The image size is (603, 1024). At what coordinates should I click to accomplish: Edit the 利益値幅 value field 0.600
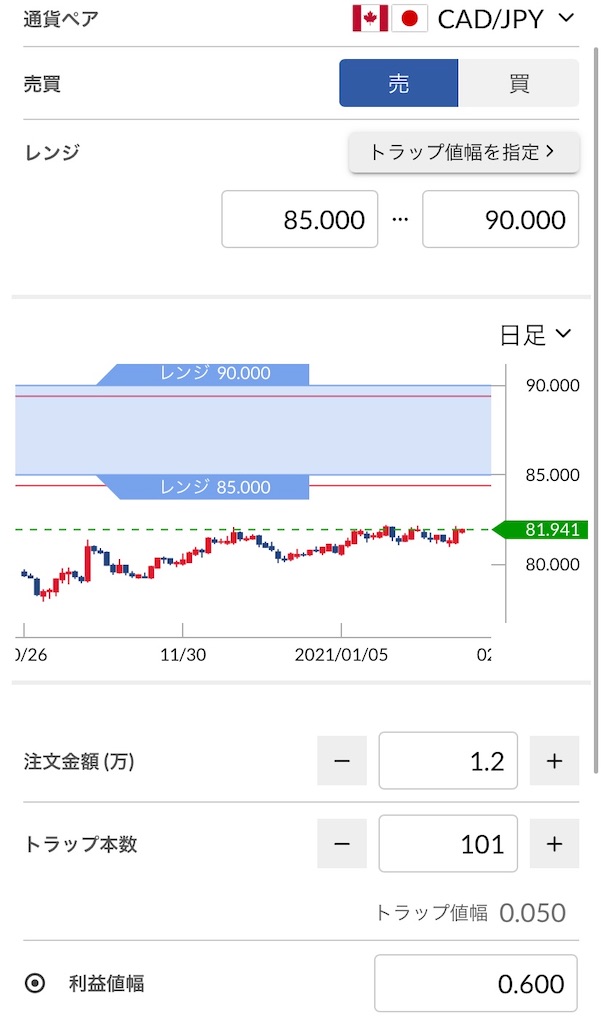coord(476,983)
